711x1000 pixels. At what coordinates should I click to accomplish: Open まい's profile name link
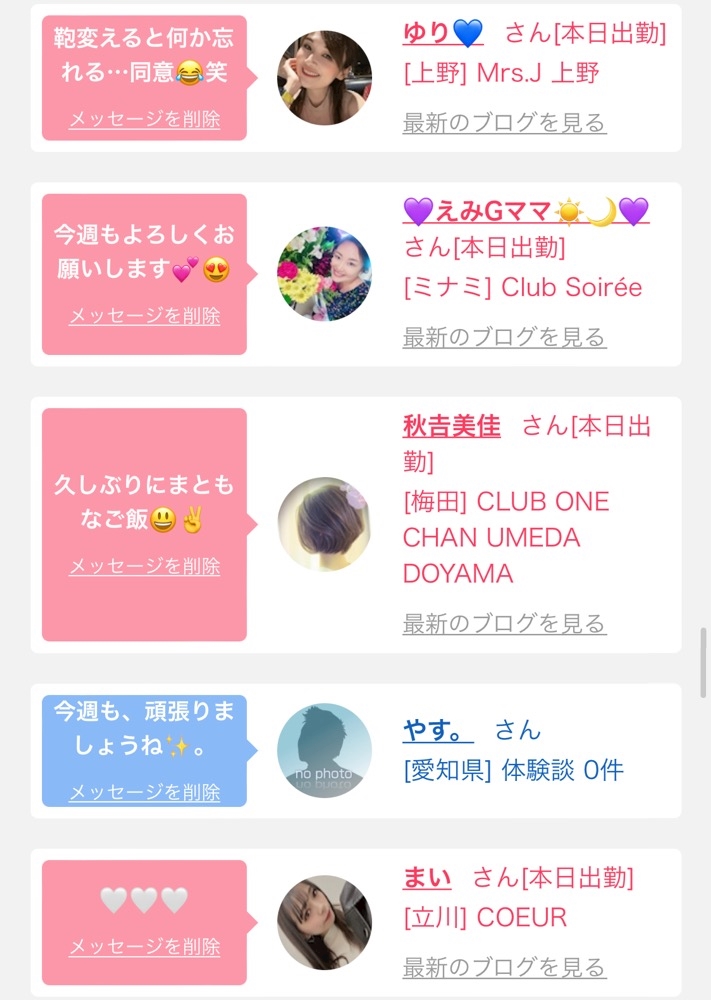(x=427, y=878)
